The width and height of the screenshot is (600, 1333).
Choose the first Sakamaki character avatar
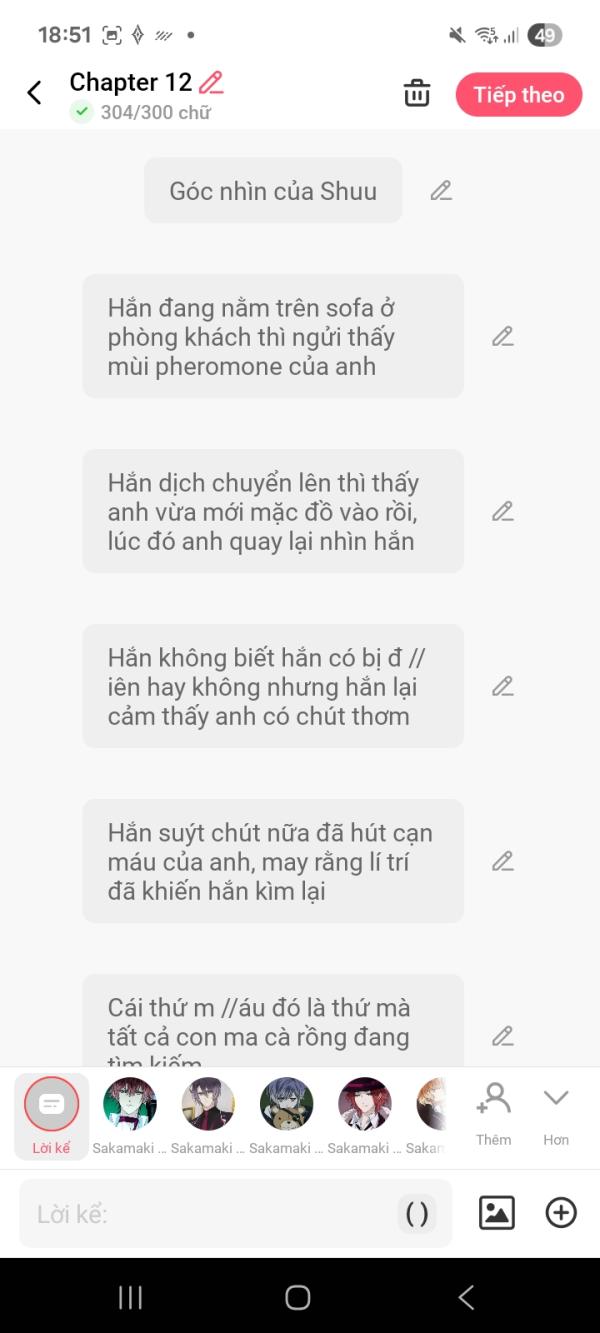click(x=130, y=1116)
